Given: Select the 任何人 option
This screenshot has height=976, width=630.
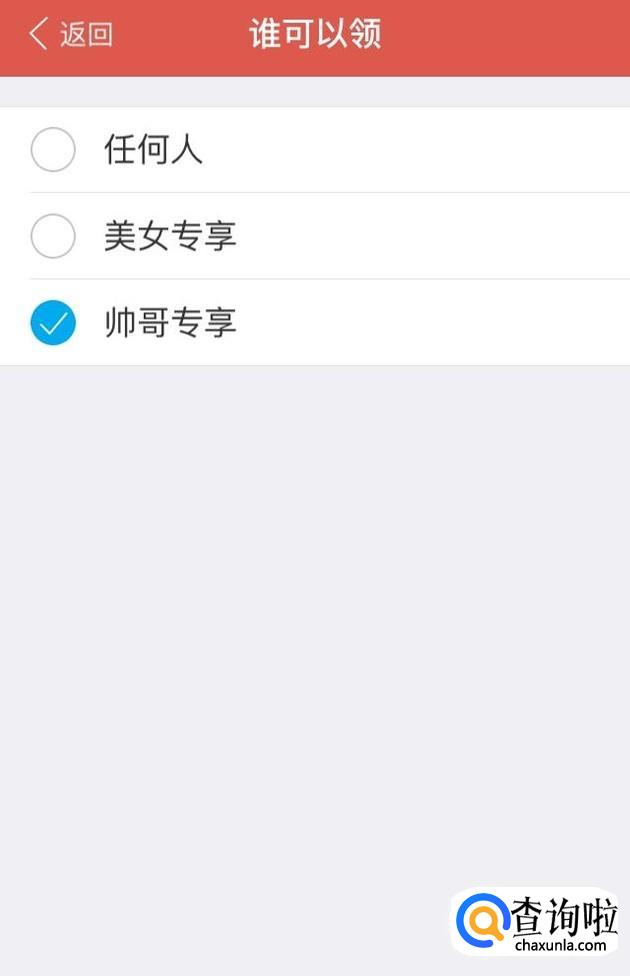Looking at the screenshot, I should click(153, 150).
